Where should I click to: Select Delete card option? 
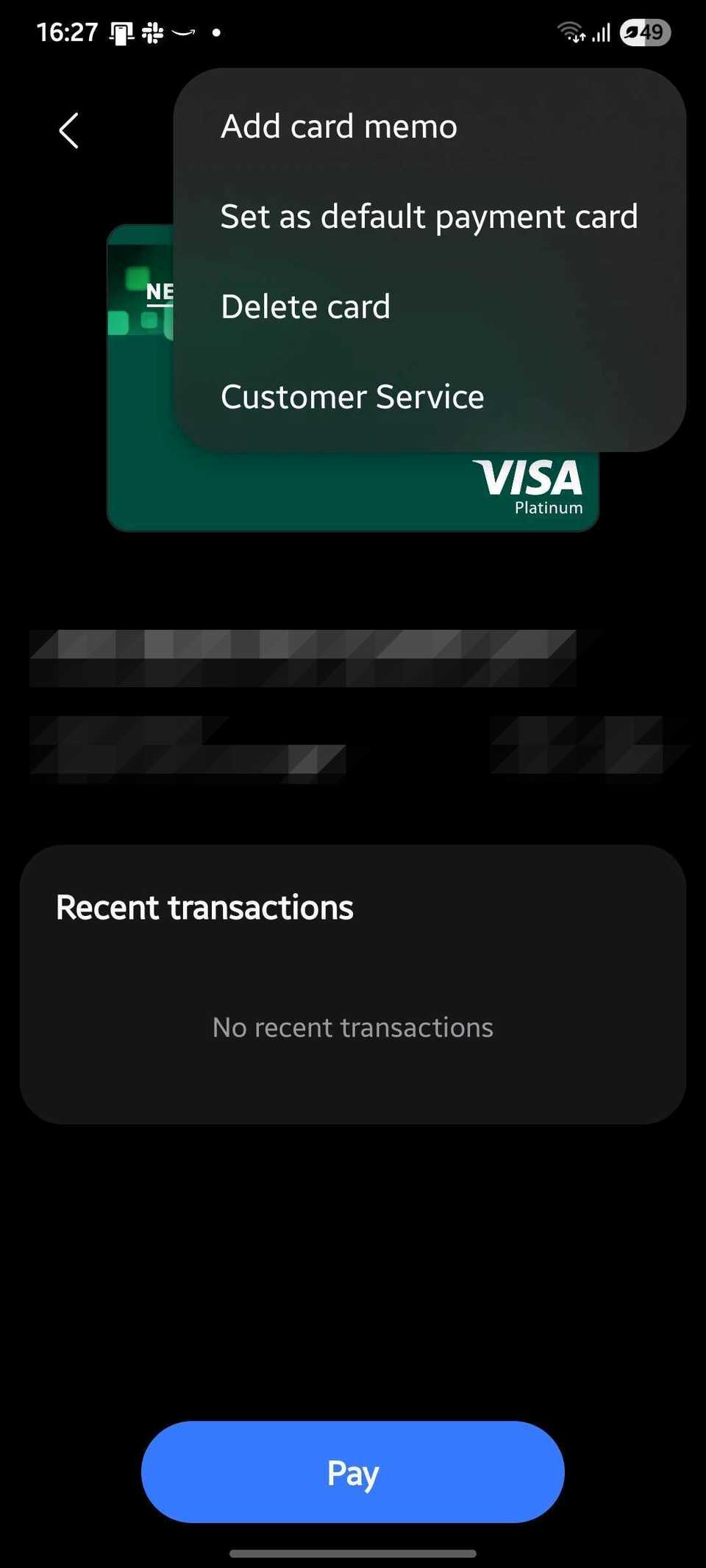pos(305,306)
